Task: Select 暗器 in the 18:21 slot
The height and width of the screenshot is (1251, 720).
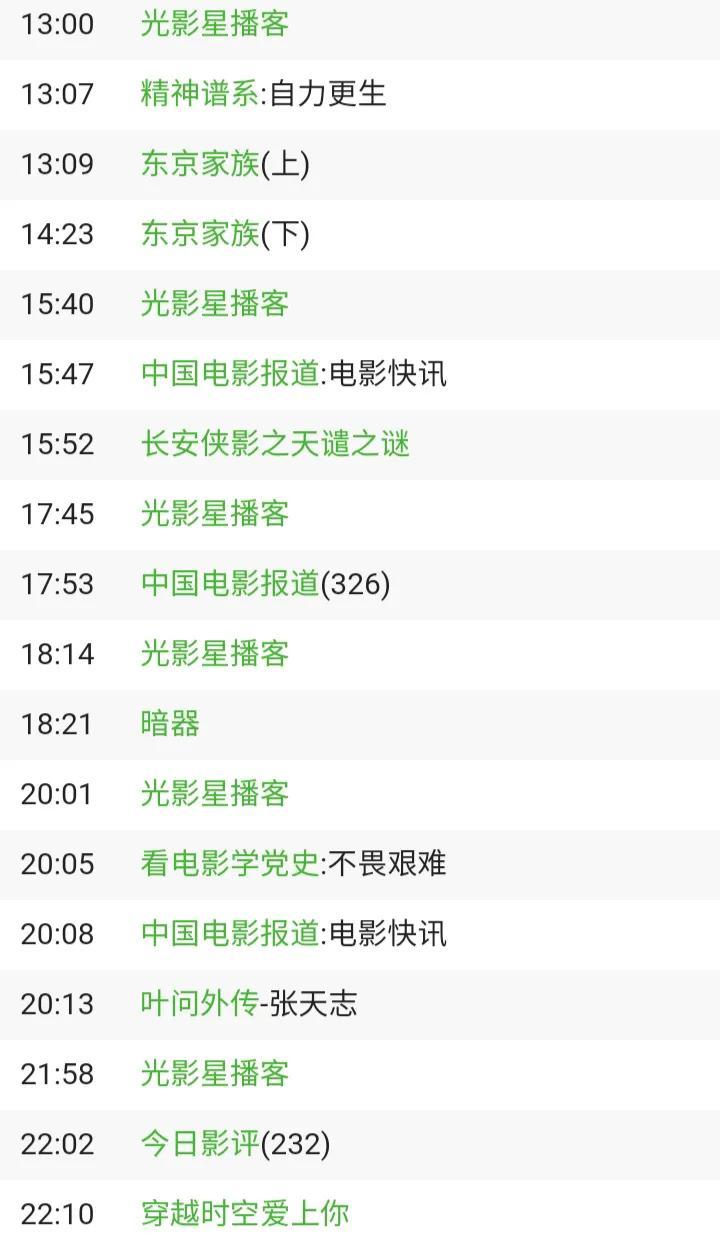Action: 170,724
